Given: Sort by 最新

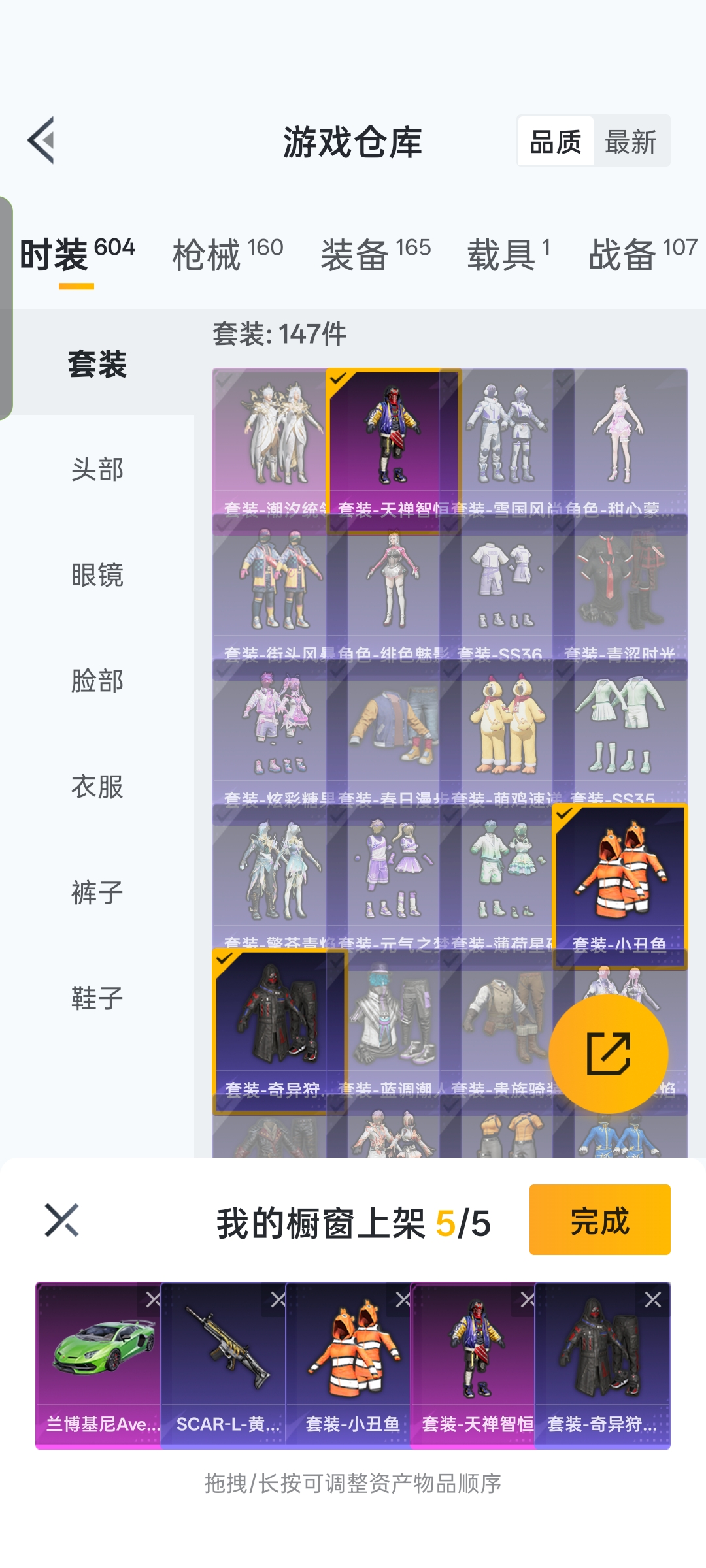Looking at the screenshot, I should [x=630, y=141].
